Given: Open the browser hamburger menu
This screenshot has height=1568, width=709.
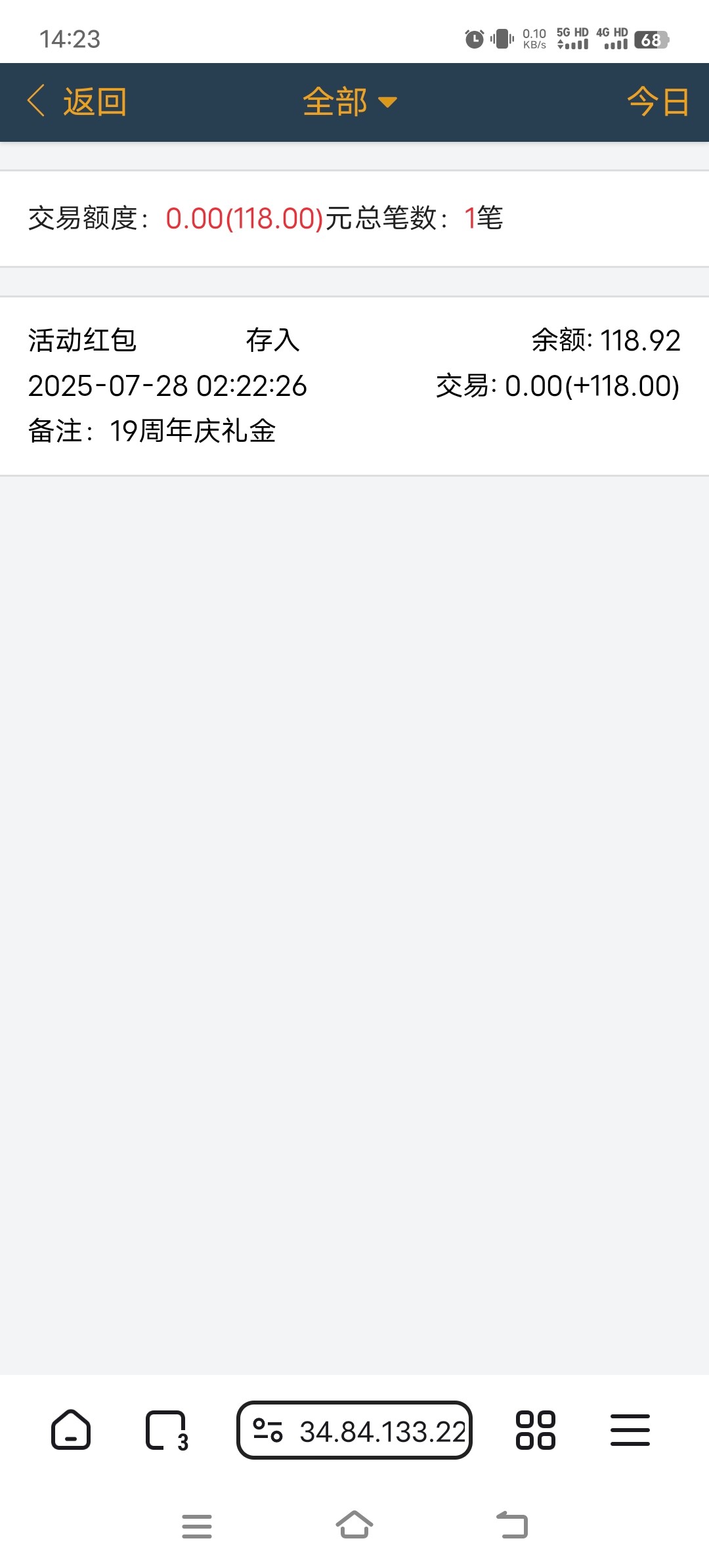Looking at the screenshot, I should [630, 1429].
